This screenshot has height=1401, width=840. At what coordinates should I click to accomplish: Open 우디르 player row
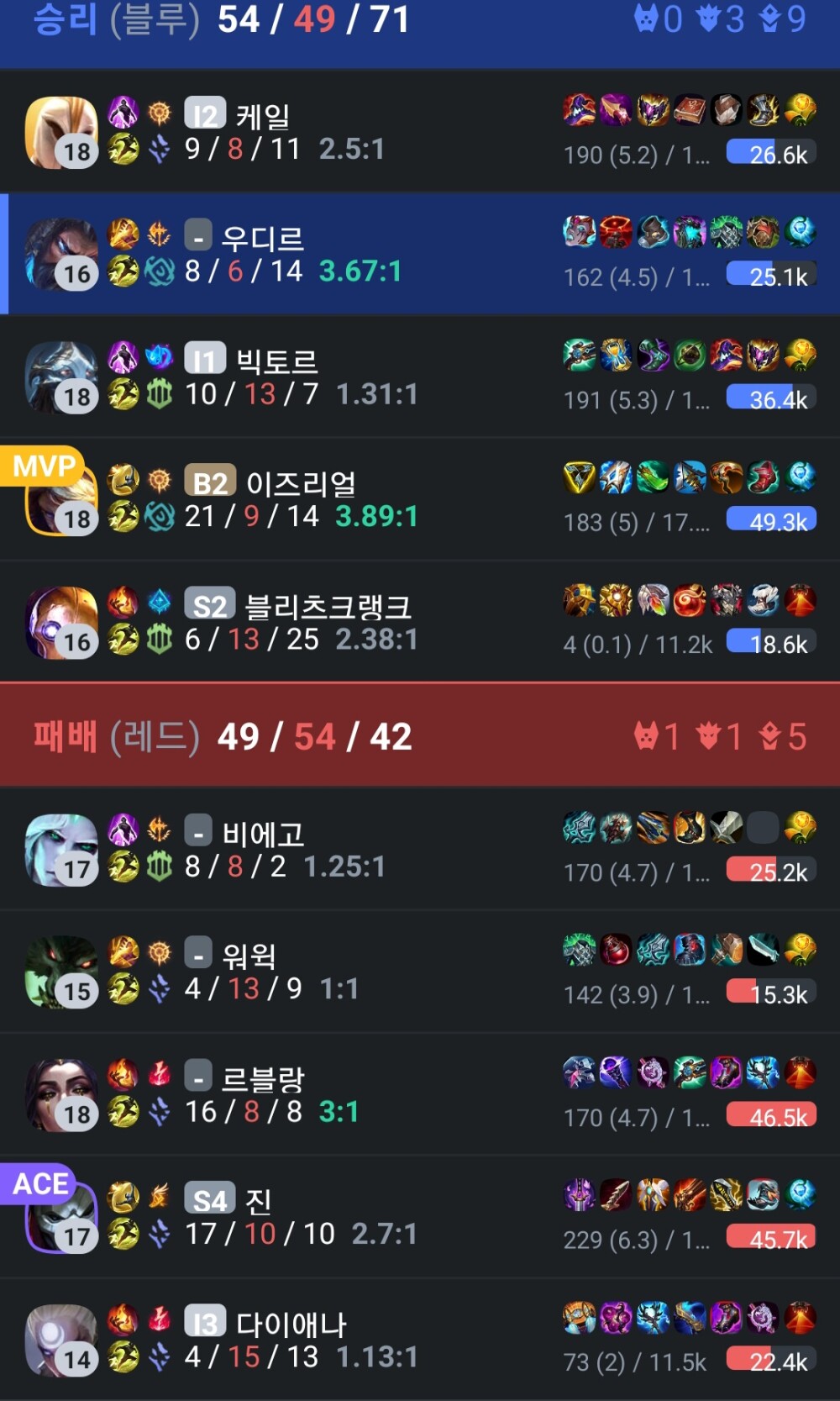420,254
